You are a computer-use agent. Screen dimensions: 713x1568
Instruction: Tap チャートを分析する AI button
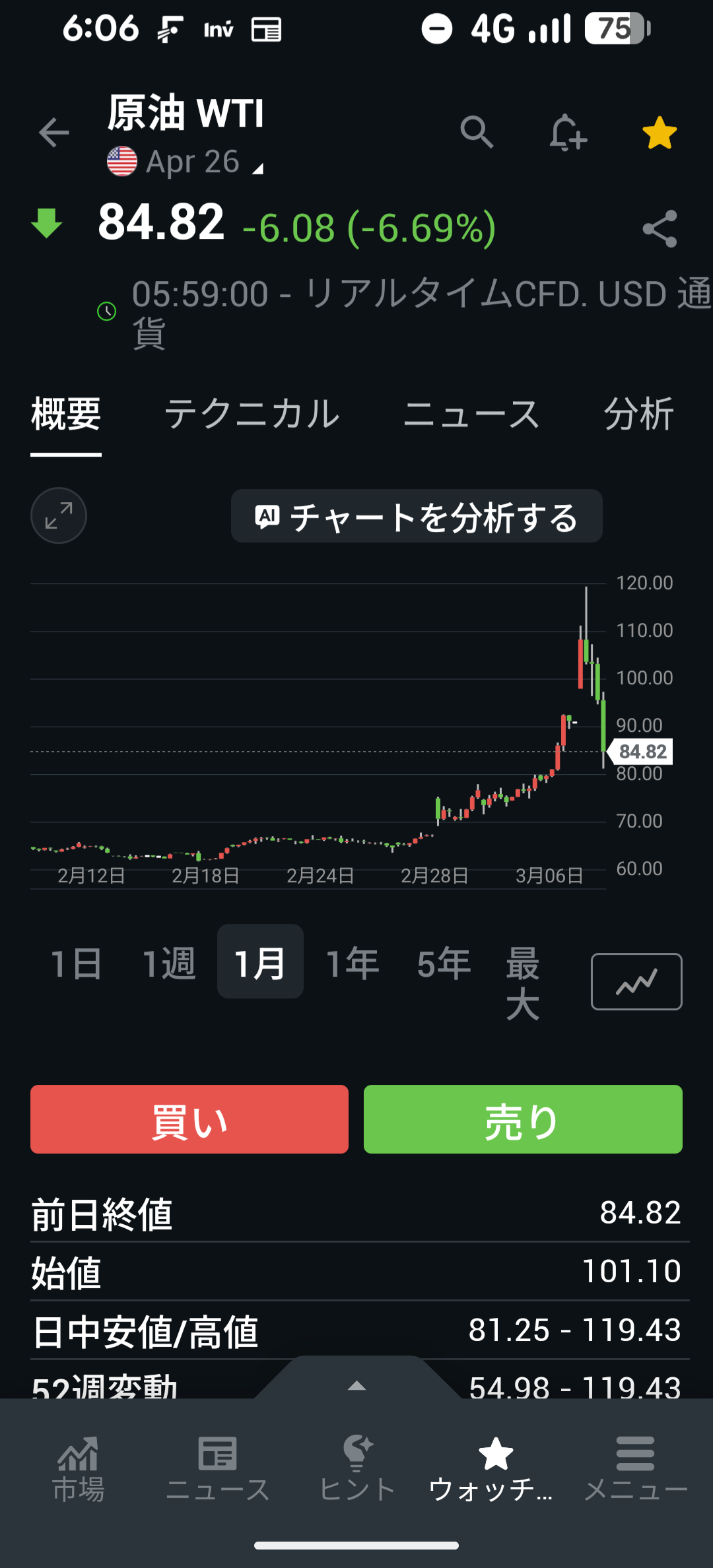(x=417, y=517)
